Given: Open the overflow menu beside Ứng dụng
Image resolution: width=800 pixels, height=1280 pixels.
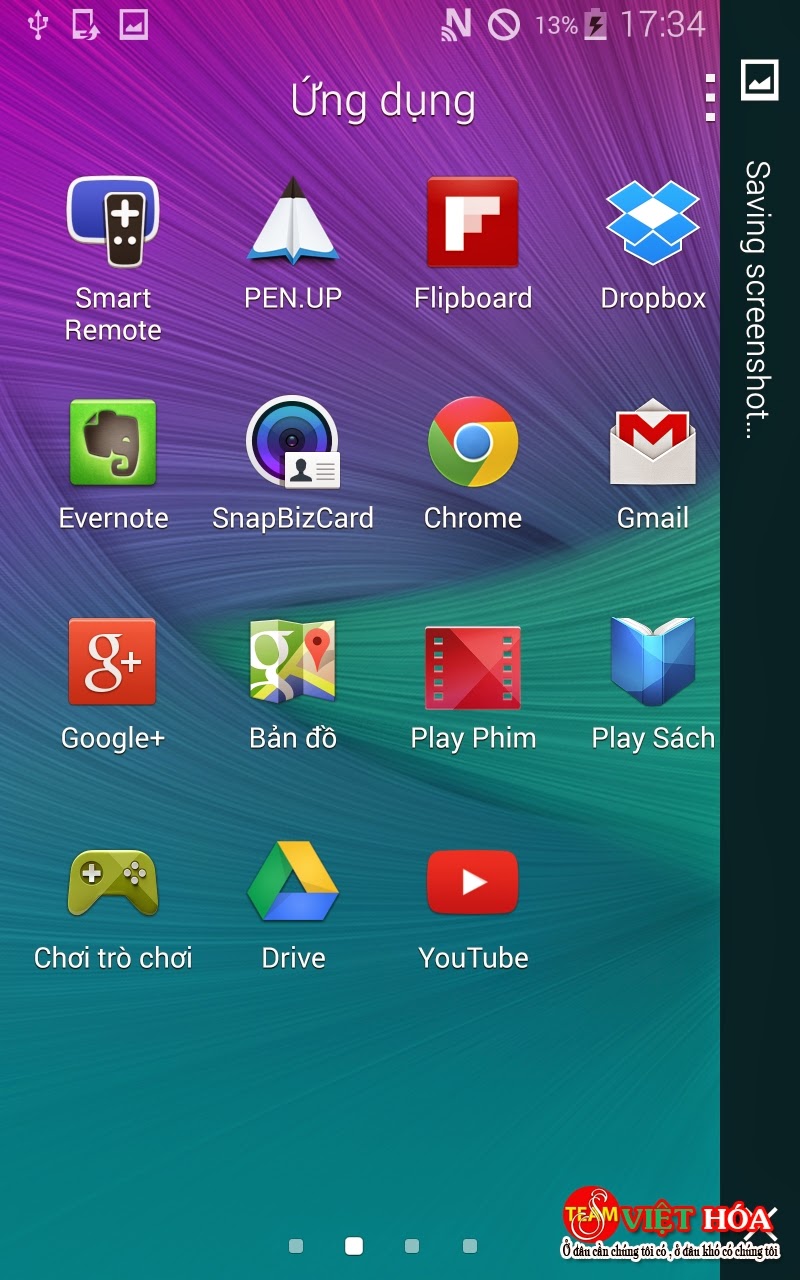Looking at the screenshot, I should 710,98.
